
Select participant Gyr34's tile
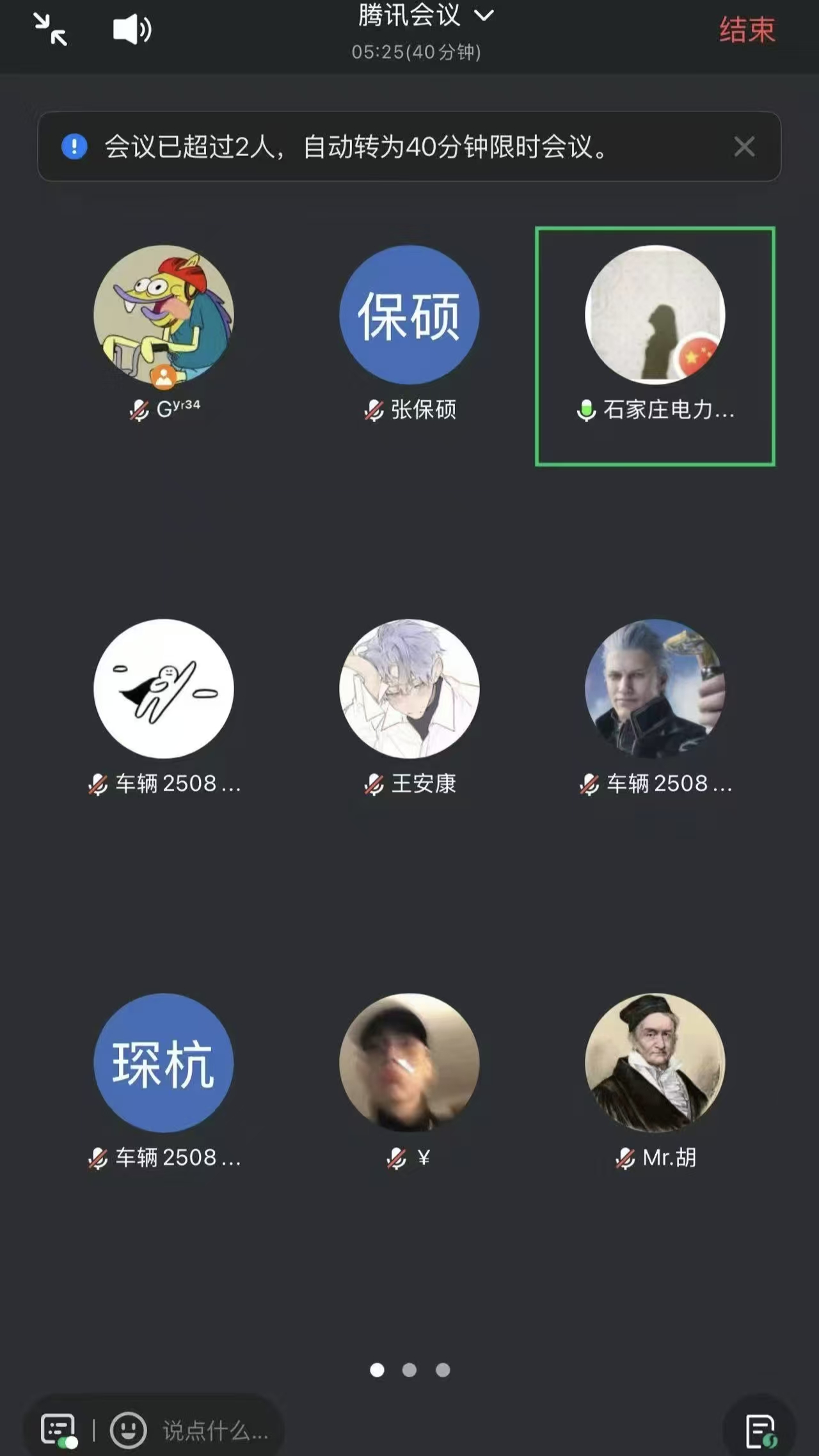pos(164,315)
